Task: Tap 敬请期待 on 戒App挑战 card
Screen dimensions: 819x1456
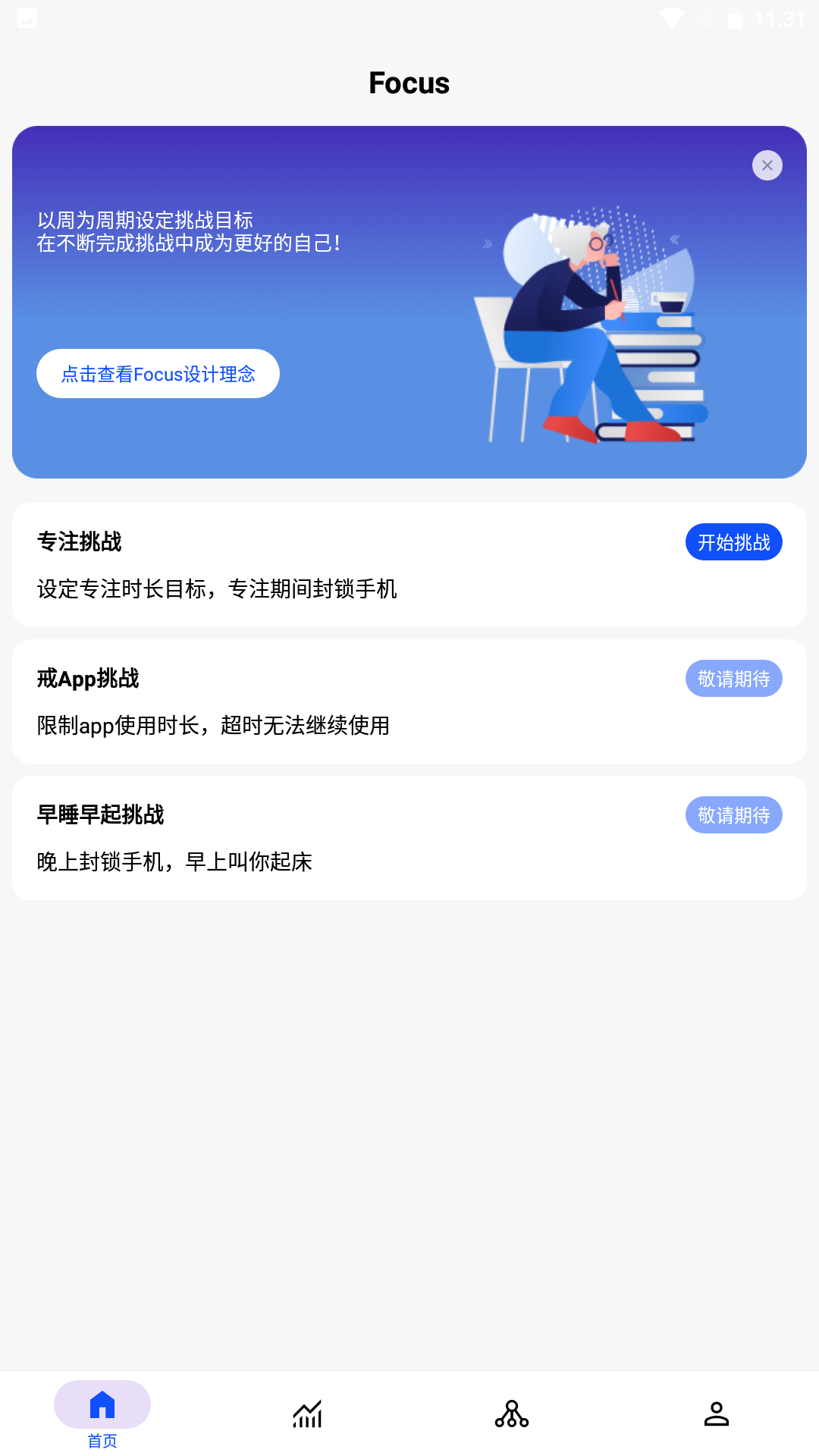Action: point(733,679)
